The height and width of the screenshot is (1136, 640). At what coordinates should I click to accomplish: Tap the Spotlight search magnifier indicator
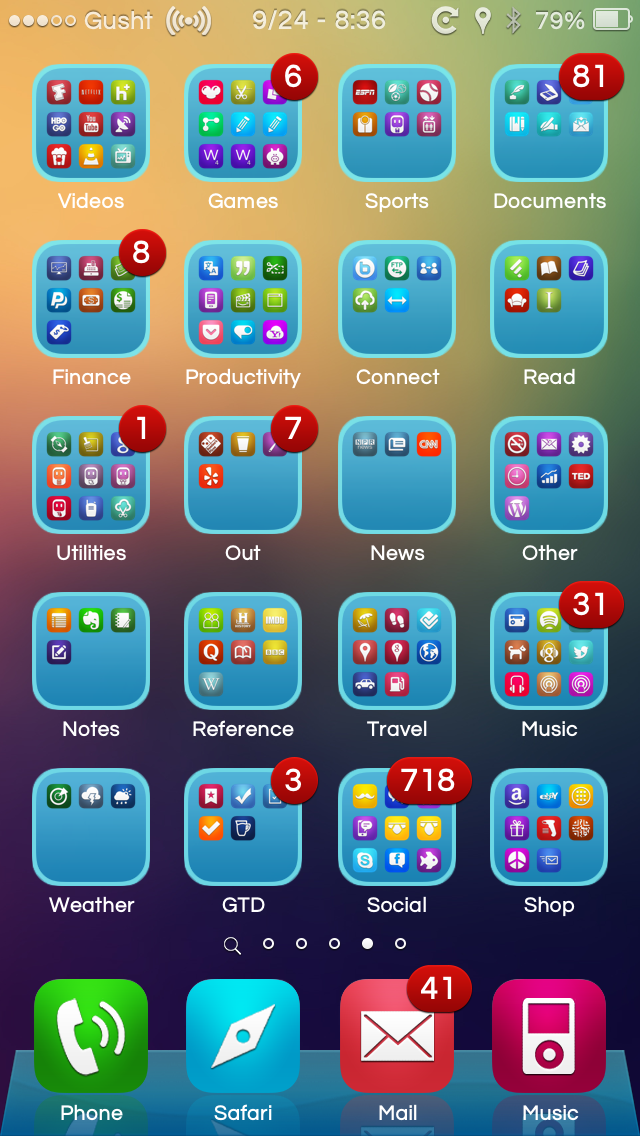(x=232, y=945)
